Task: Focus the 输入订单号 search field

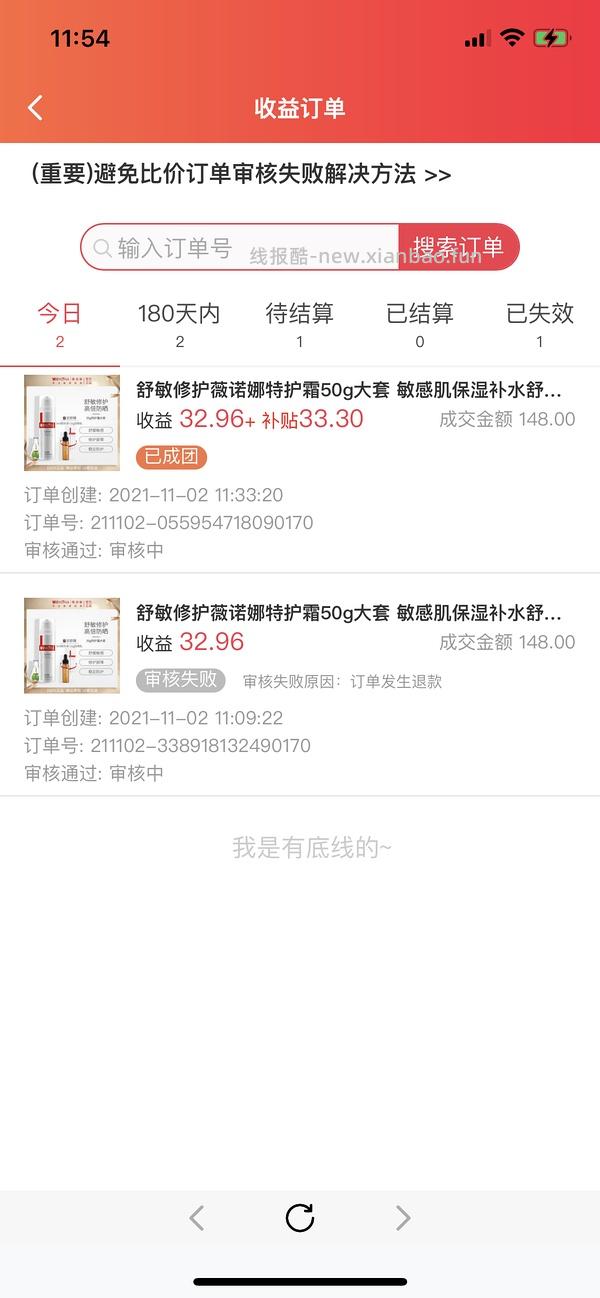Action: (x=240, y=247)
